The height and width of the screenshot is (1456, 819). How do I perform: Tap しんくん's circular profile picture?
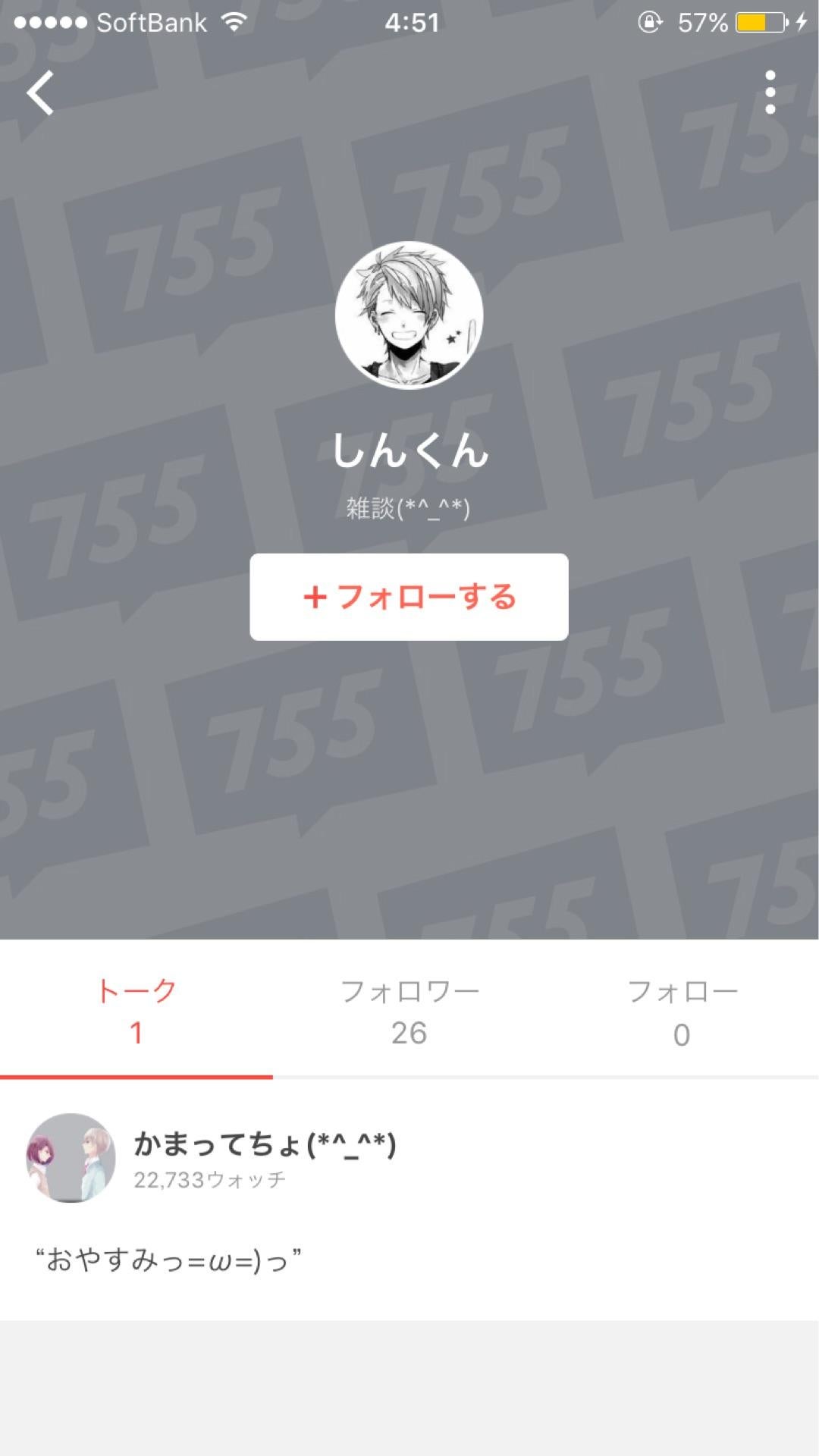click(409, 317)
